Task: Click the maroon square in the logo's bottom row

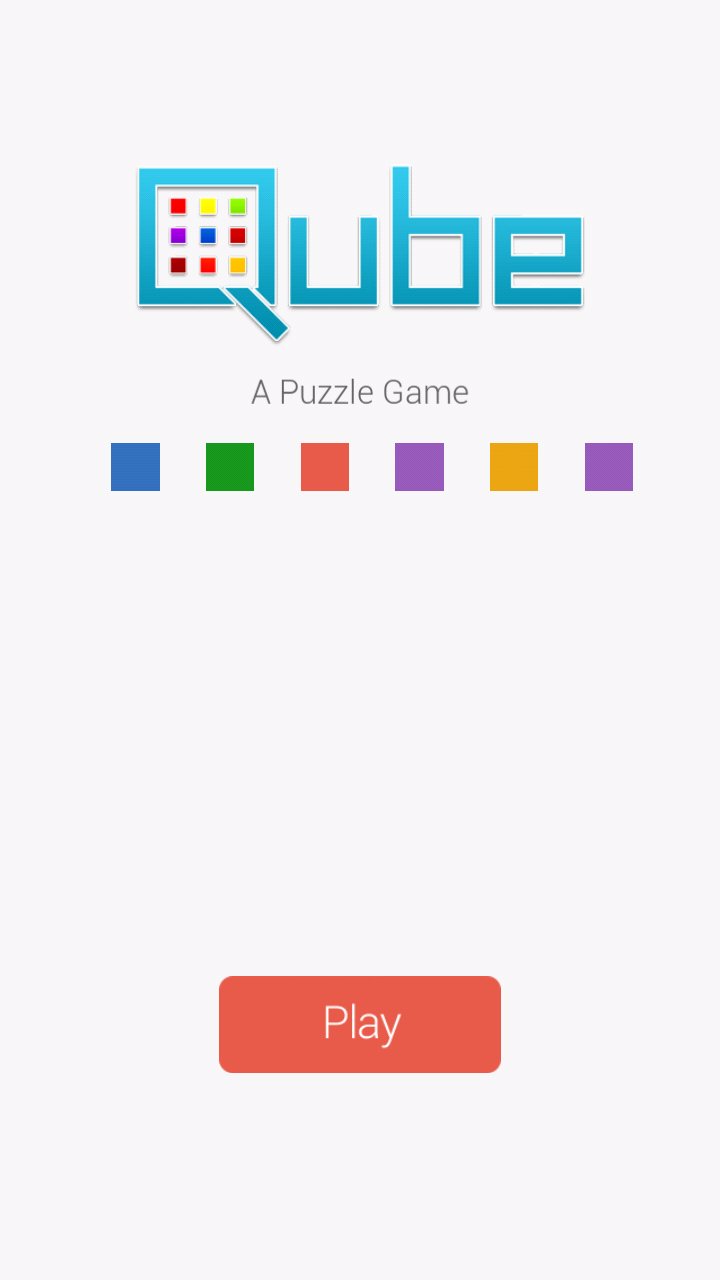Action: pyautogui.click(x=178, y=264)
